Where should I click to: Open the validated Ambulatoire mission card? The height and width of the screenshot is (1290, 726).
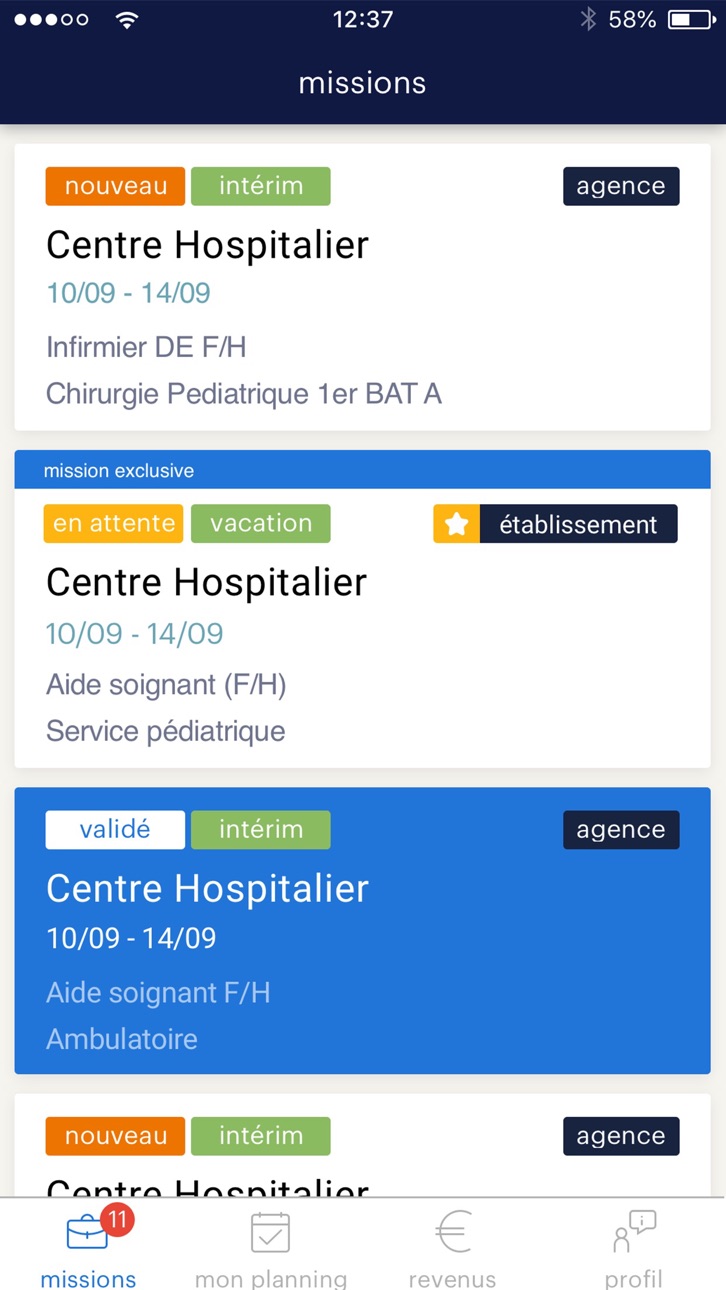[x=362, y=931]
